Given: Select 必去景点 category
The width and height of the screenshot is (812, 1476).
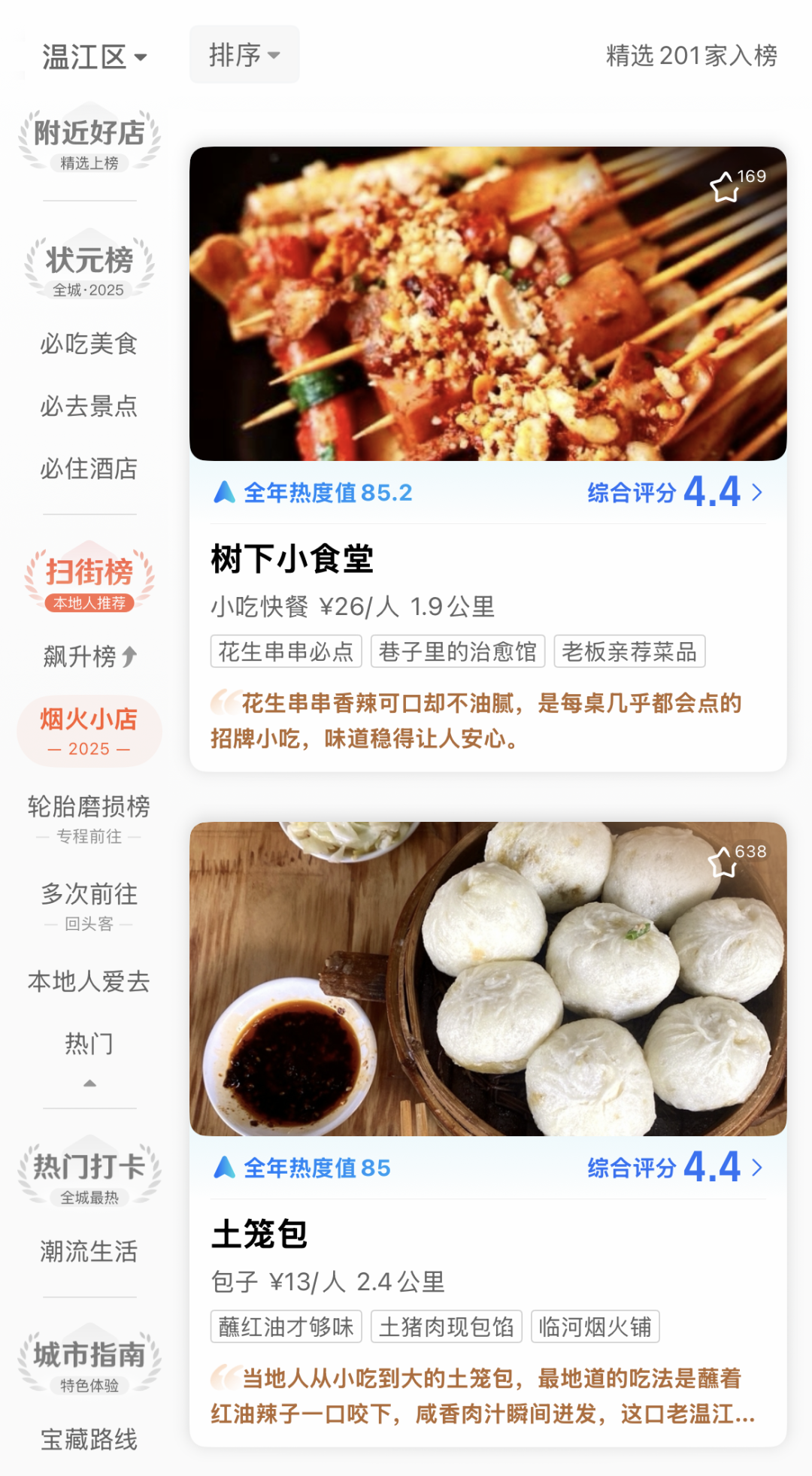Looking at the screenshot, I should pos(89,407).
